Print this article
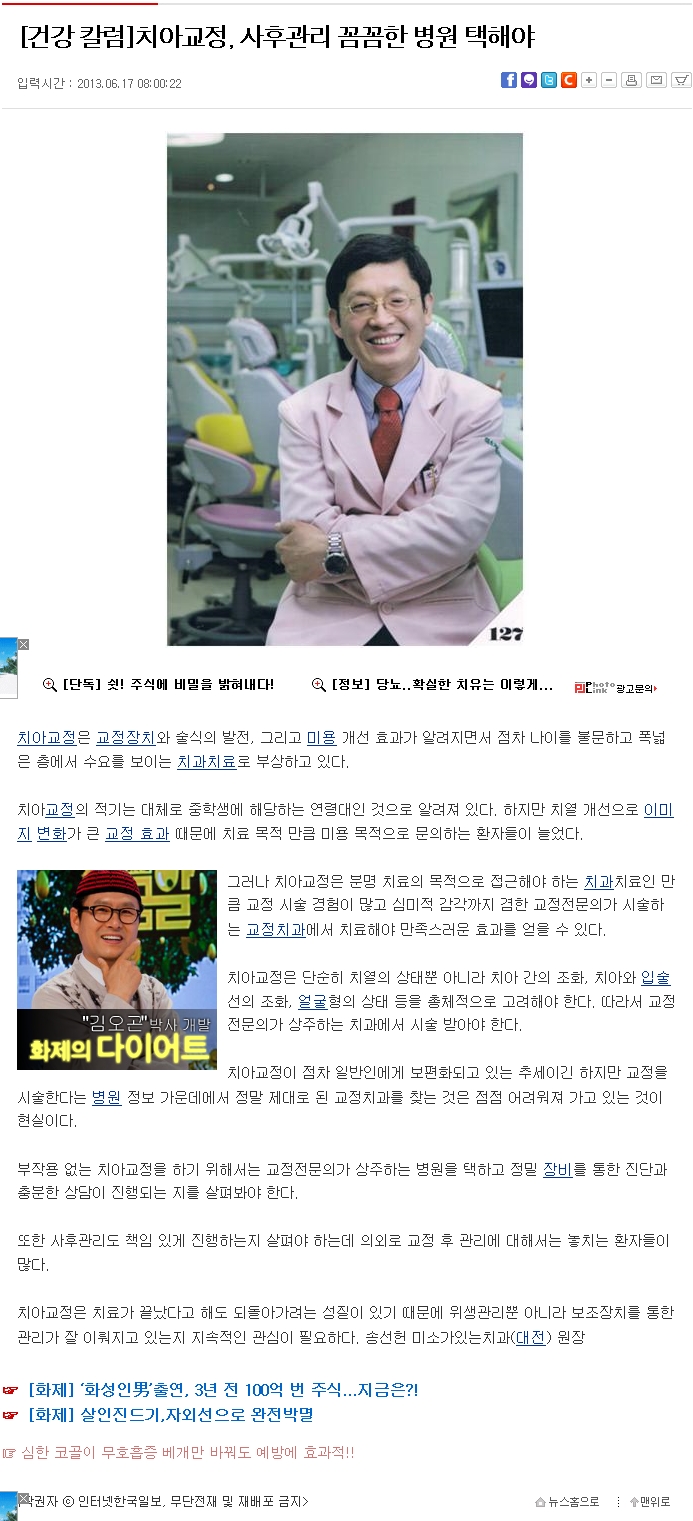693x1521 pixels. tap(631, 80)
